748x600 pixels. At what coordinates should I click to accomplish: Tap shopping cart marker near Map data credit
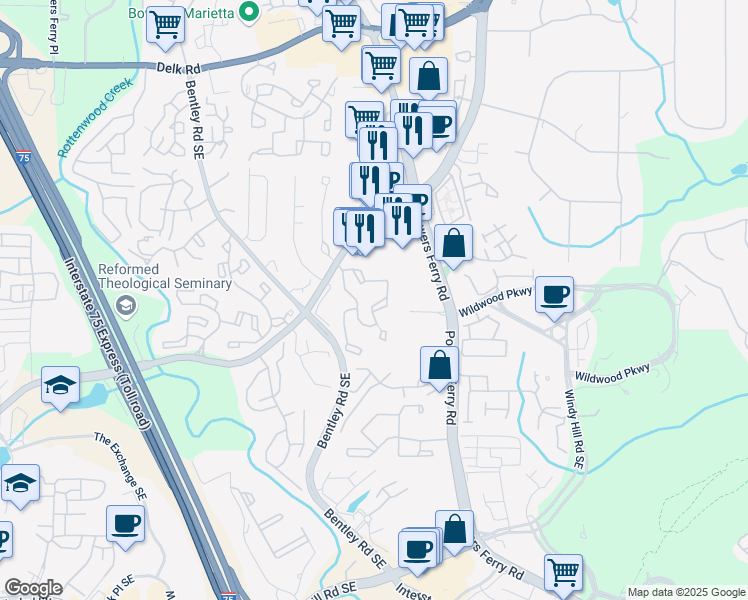tap(563, 576)
